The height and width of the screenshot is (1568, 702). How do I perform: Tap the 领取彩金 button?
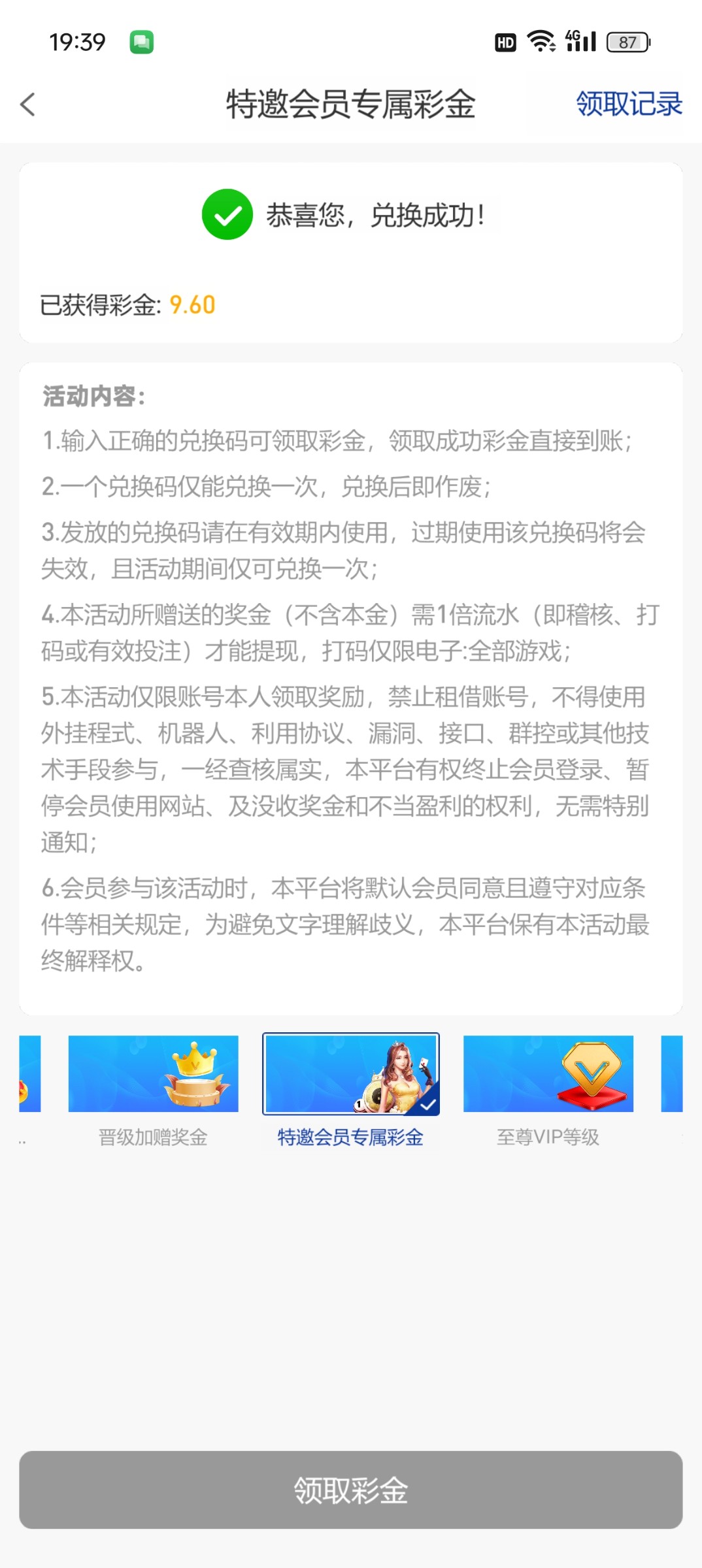click(350, 1490)
